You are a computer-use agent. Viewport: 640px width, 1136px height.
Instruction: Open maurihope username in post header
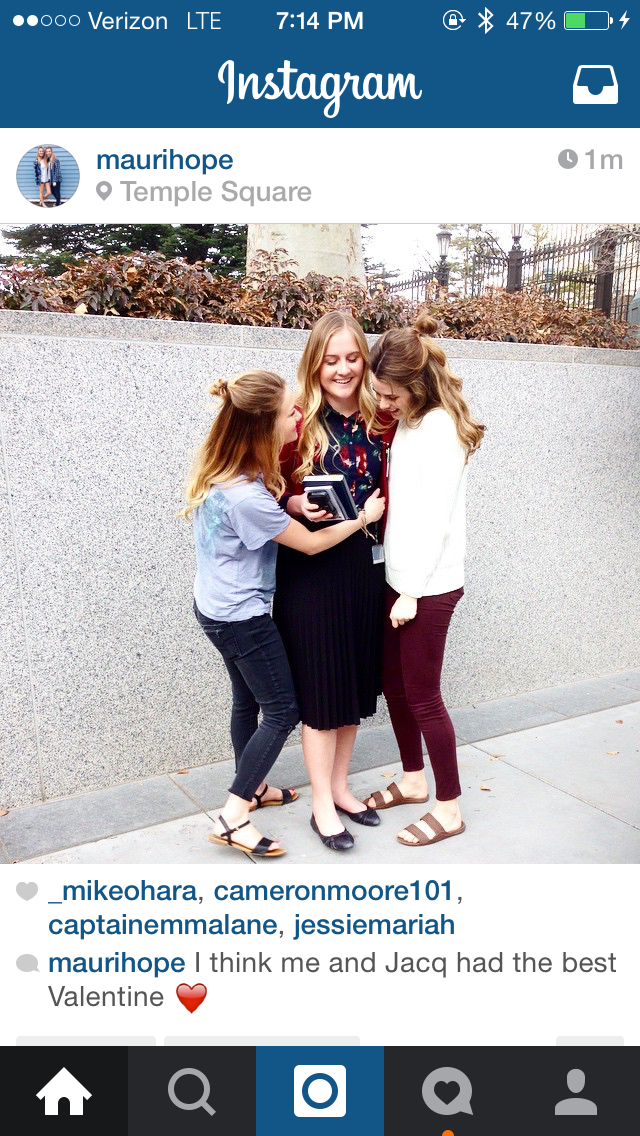pos(164,160)
